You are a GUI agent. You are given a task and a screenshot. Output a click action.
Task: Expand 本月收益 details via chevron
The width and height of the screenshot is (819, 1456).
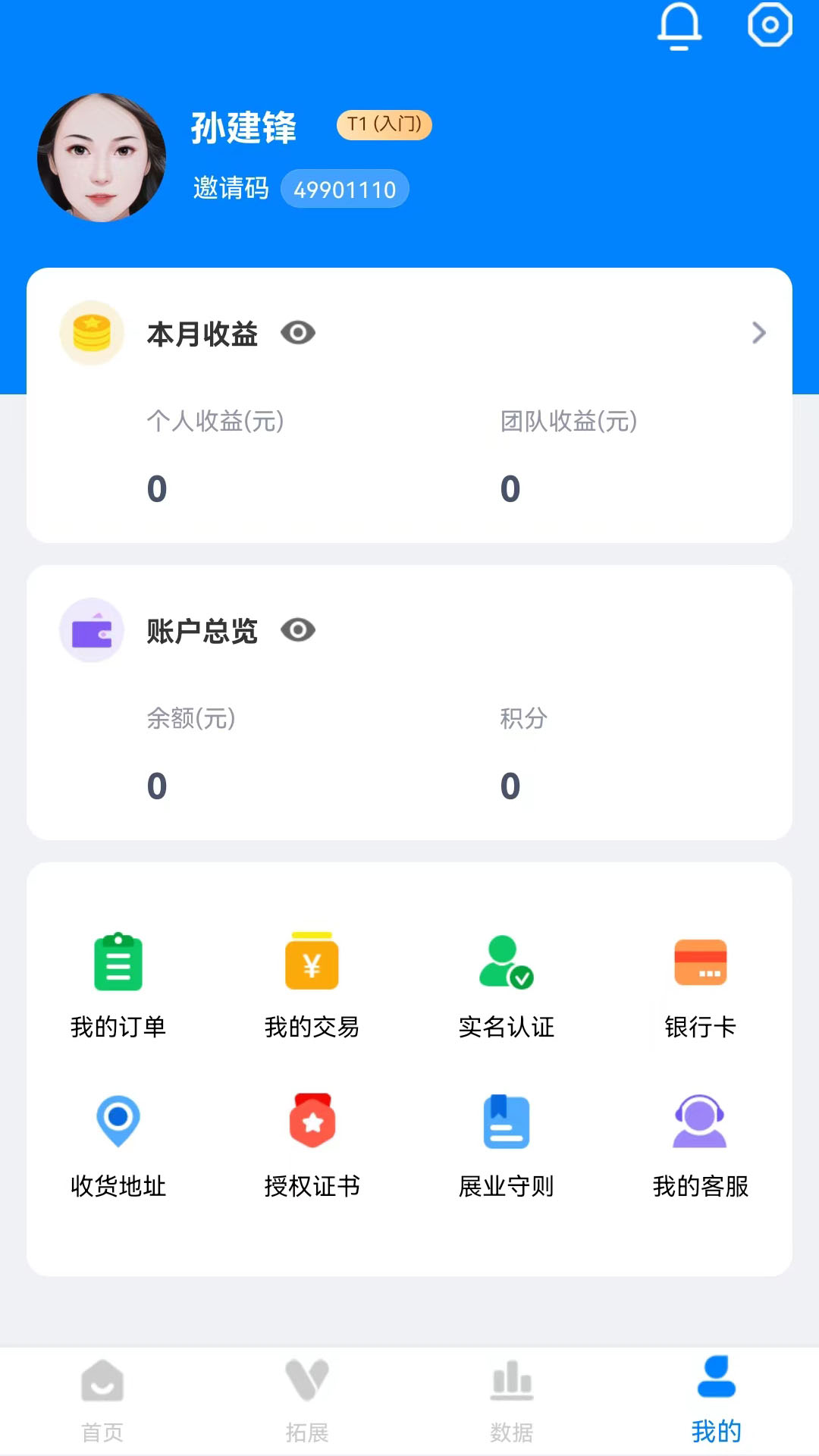tap(758, 333)
